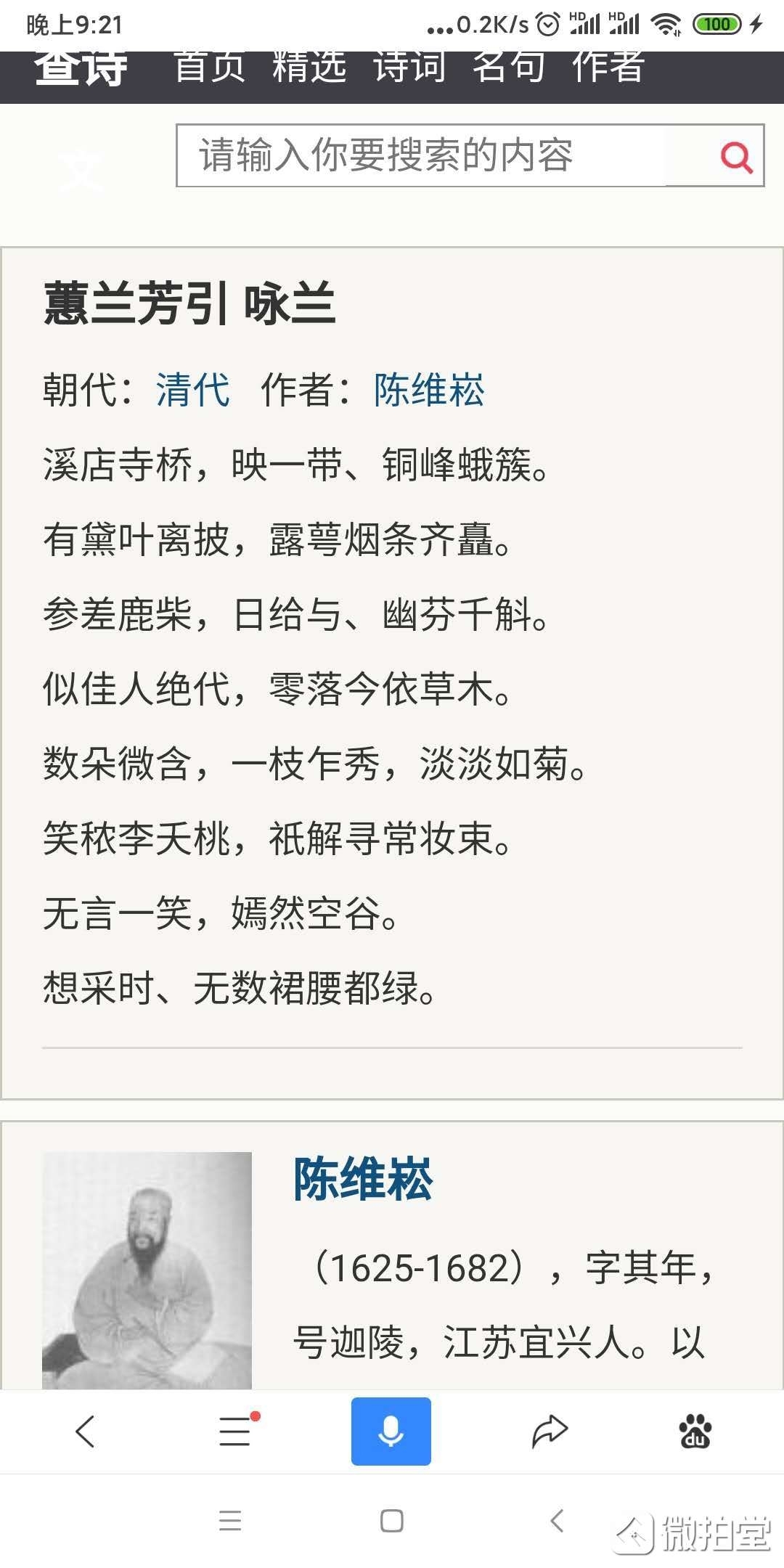Open the 精选 section
The image size is (784, 1568).
pos(309,68)
